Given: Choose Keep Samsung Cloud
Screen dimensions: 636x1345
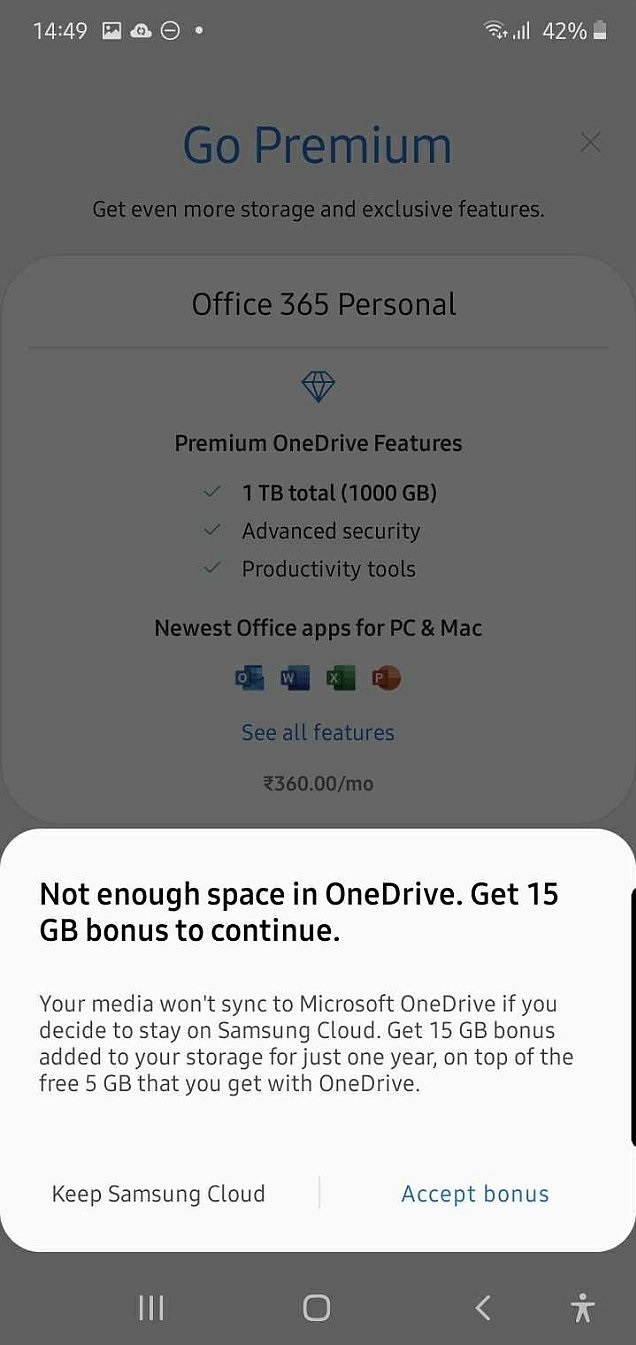Looking at the screenshot, I should [158, 1193].
